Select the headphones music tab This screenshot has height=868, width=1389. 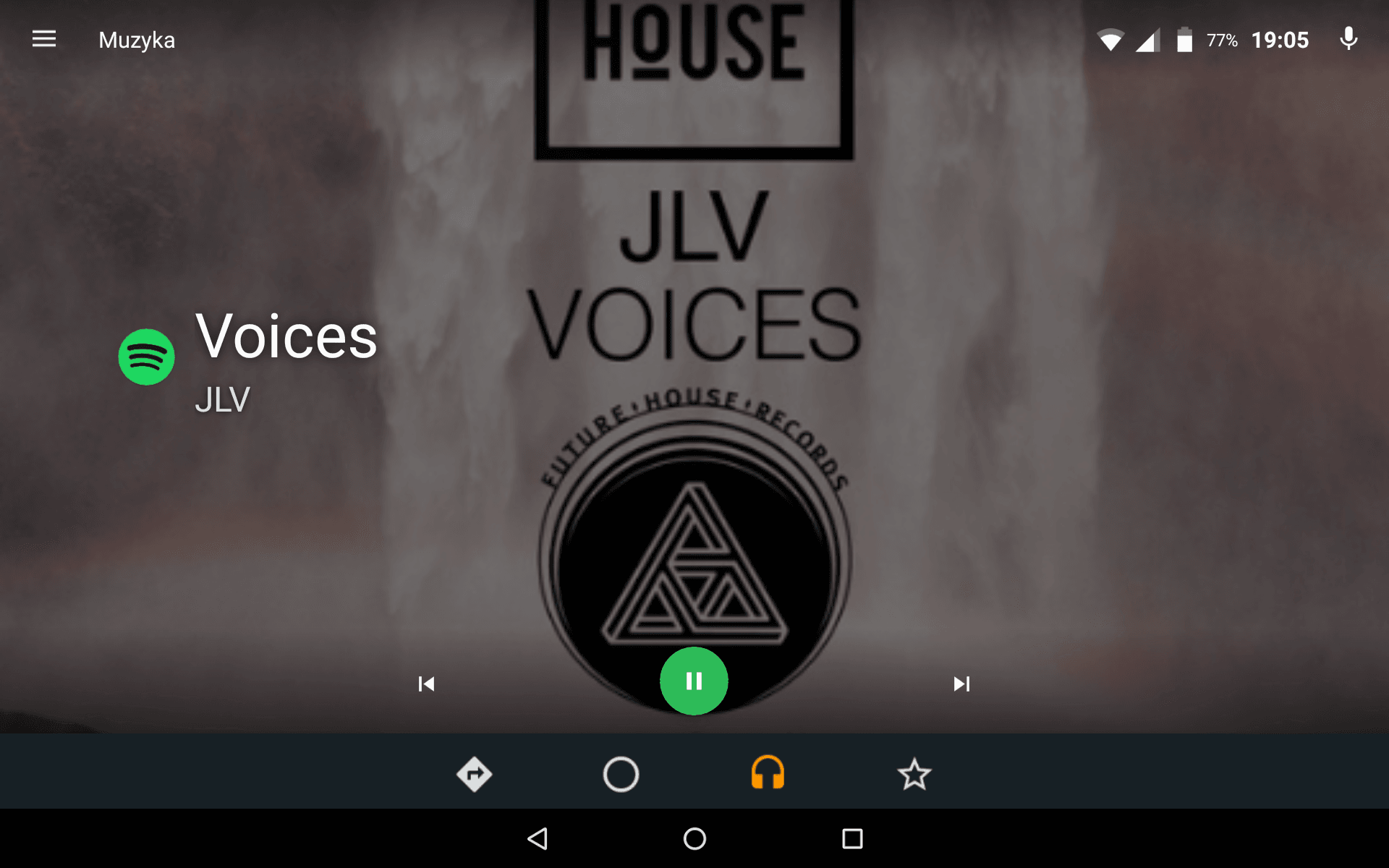(x=768, y=773)
